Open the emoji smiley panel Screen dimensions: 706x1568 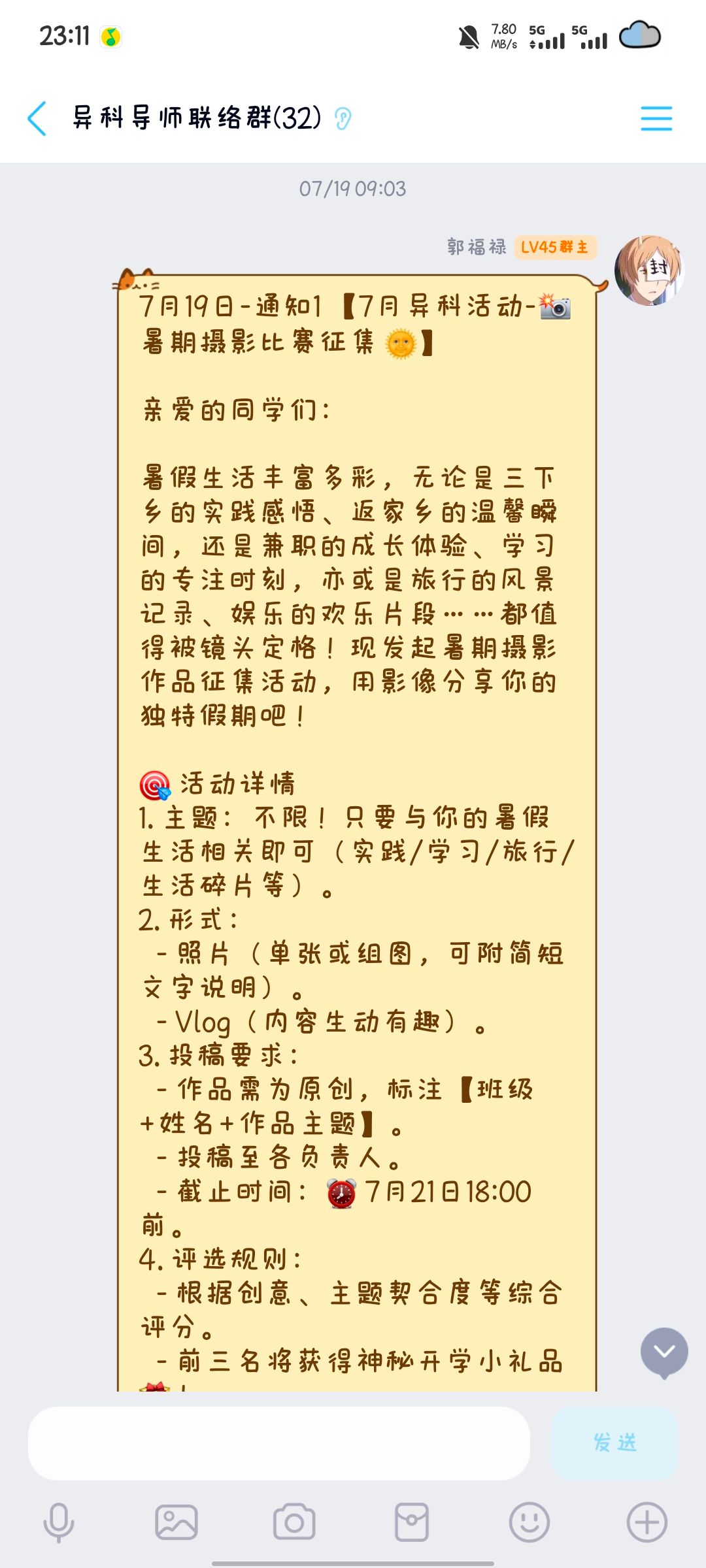click(529, 1522)
